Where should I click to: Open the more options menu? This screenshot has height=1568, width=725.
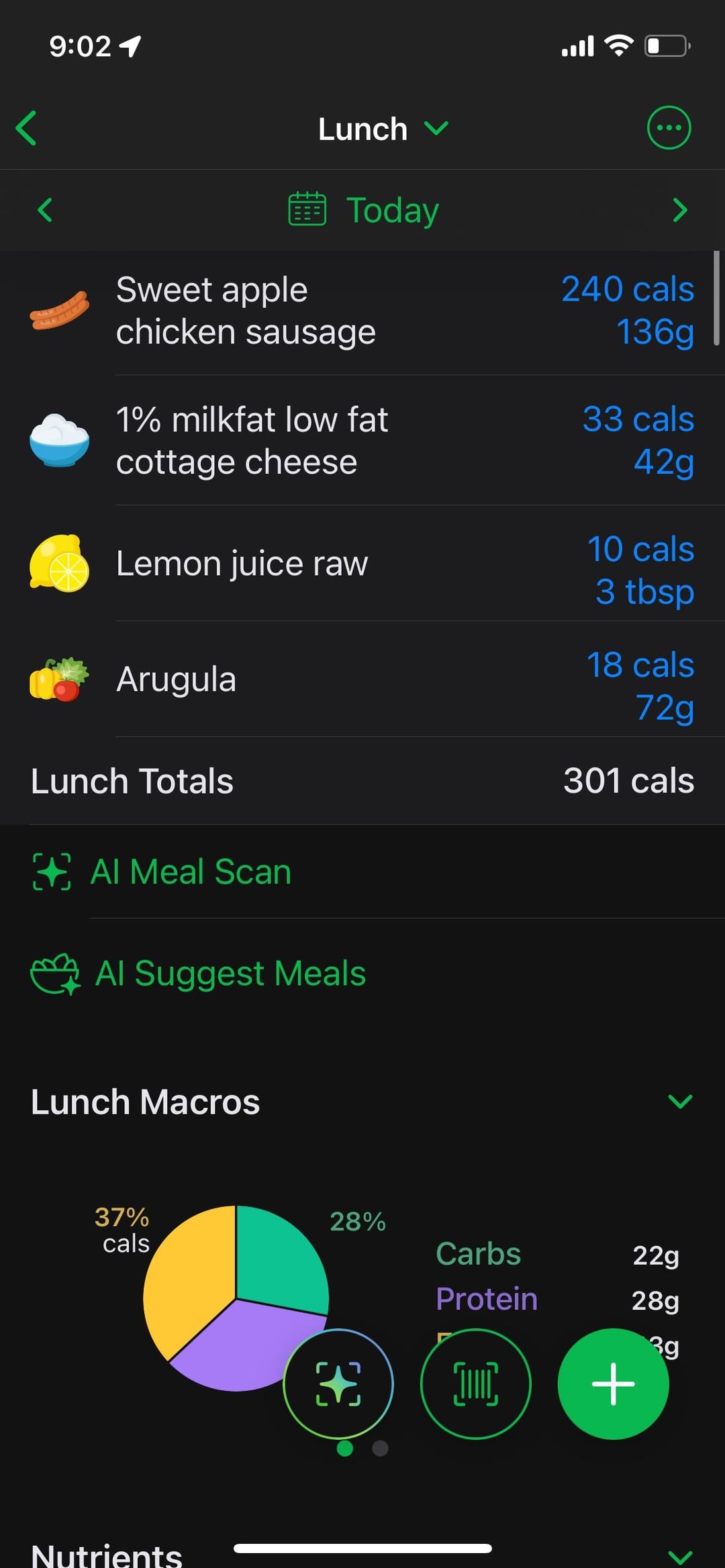[668, 127]
